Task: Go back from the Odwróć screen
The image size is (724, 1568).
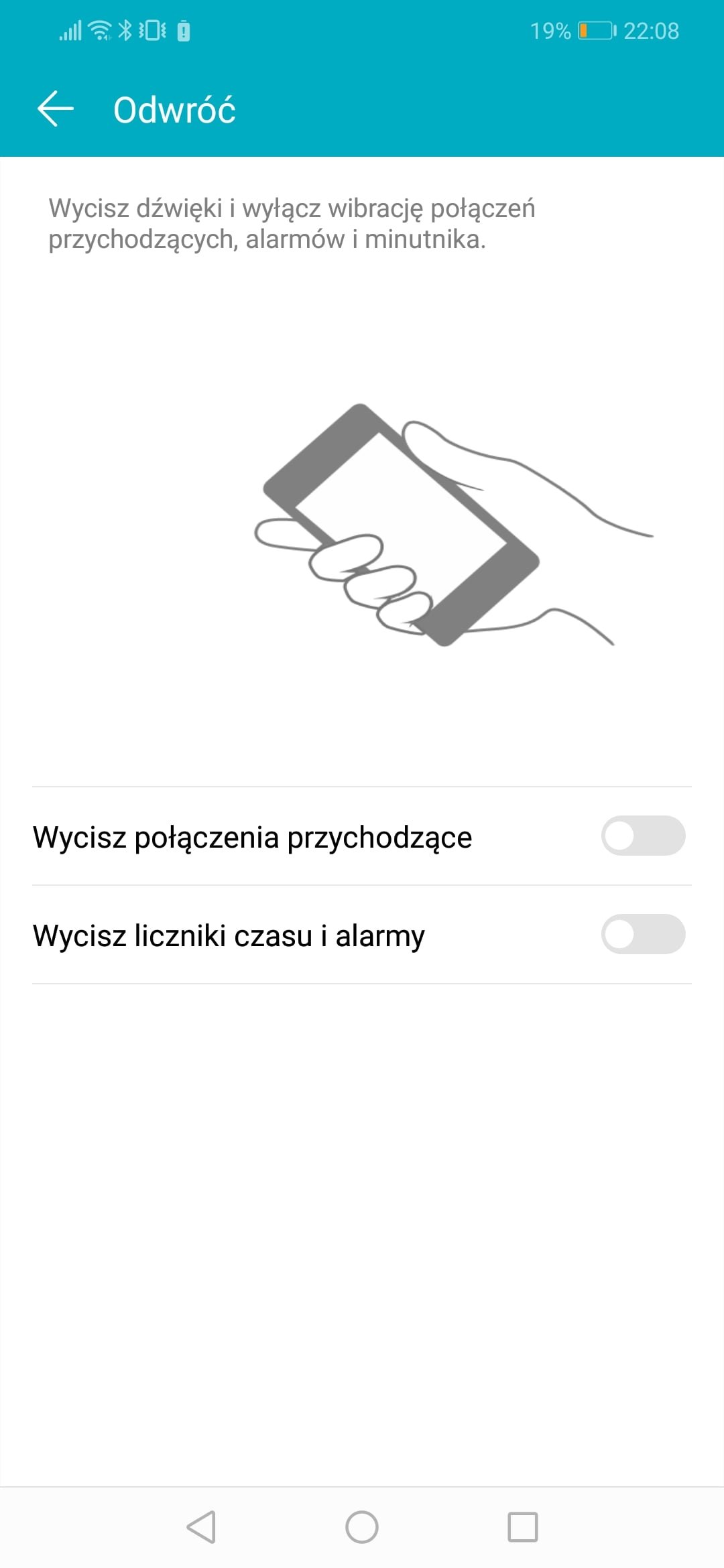Action: (56, 109)
